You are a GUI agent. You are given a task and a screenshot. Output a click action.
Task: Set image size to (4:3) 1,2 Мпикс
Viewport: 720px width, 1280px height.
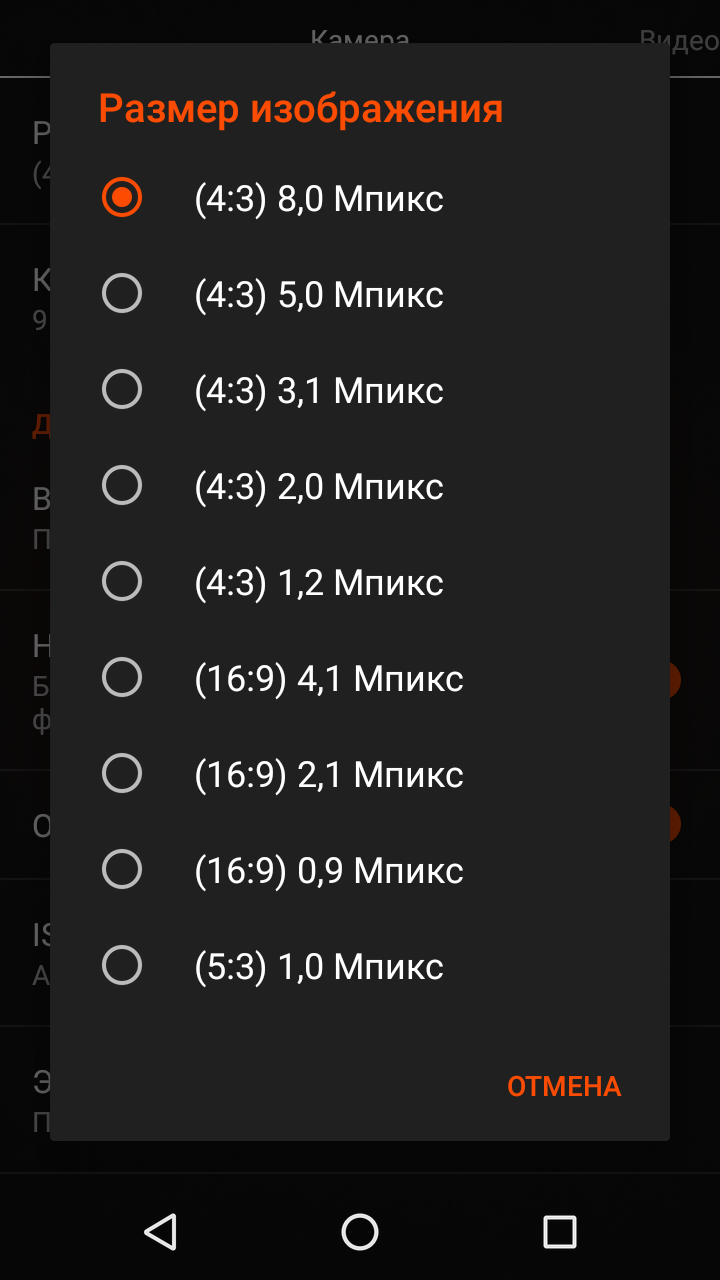click(x=360, y=582)
